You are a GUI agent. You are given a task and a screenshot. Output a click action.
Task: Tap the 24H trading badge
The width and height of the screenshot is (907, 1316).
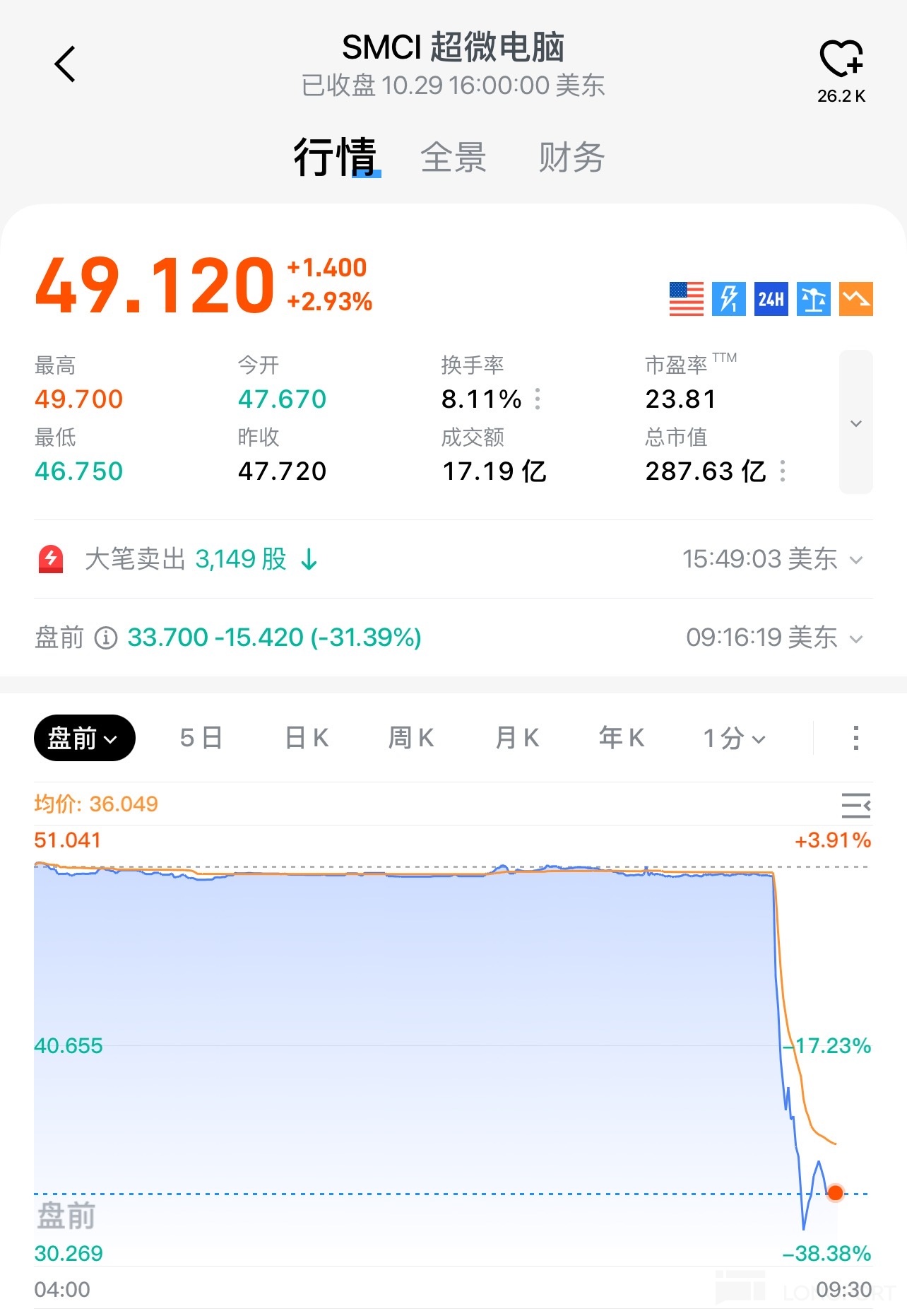[x=771, y=299]
